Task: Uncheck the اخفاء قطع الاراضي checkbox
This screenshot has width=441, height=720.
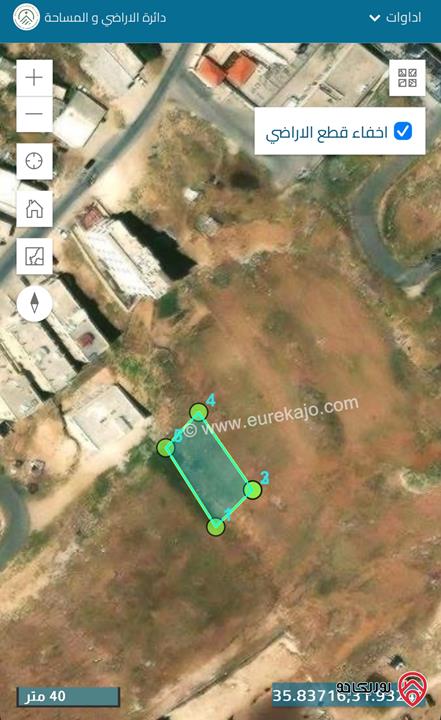Action: click(403, 131)
